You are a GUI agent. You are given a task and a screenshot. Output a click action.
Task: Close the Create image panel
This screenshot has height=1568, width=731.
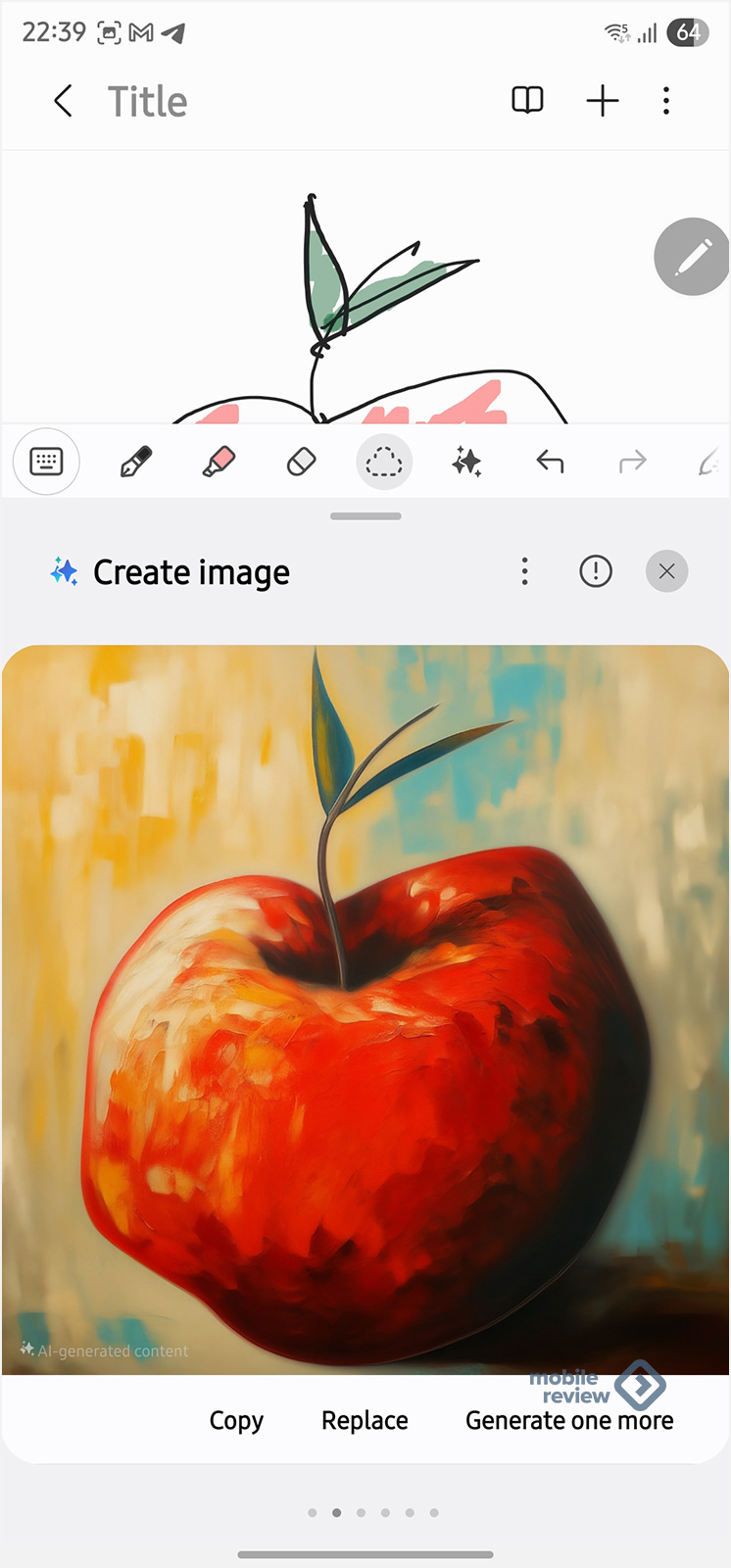[667, 571]
